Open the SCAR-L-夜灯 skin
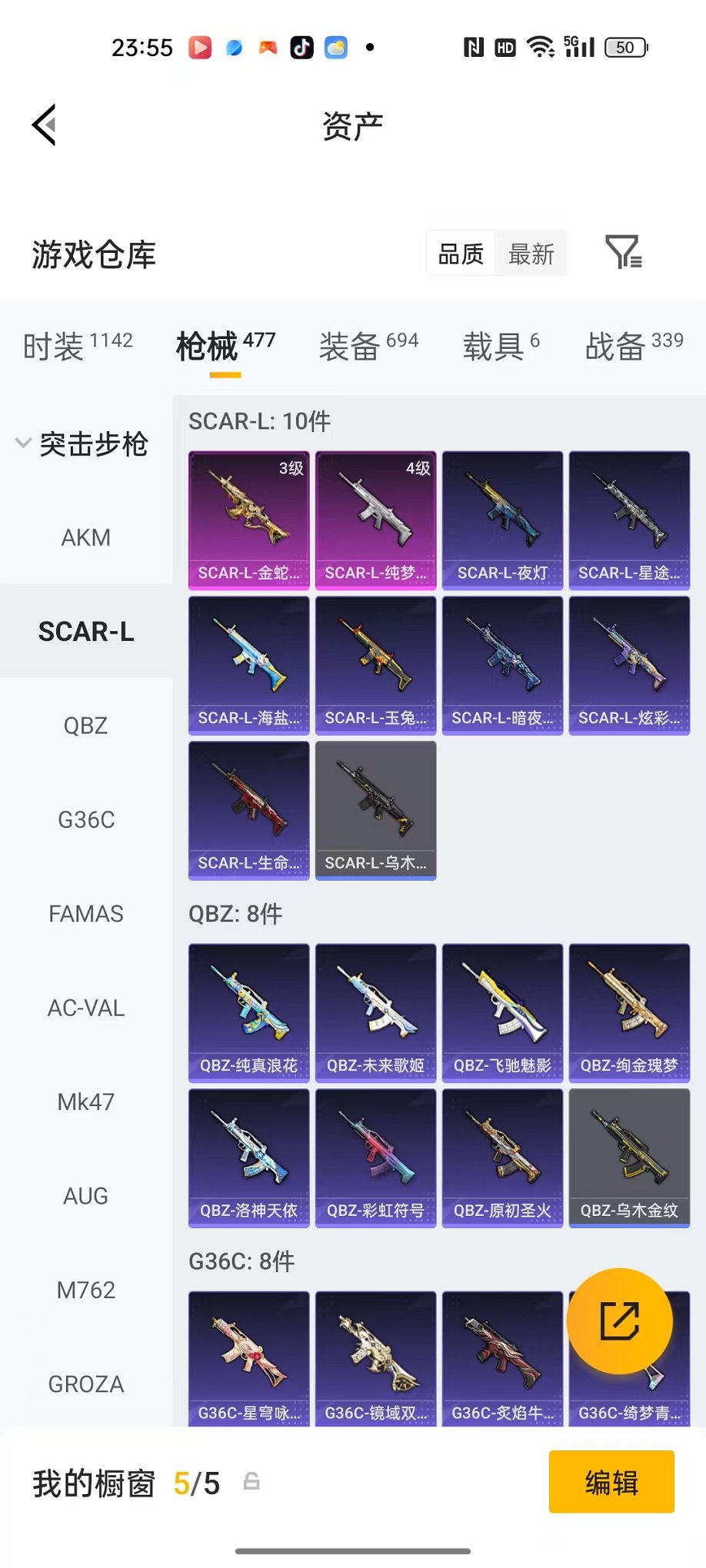Viewport: 706px width, 1568px height. click(503, 520)
